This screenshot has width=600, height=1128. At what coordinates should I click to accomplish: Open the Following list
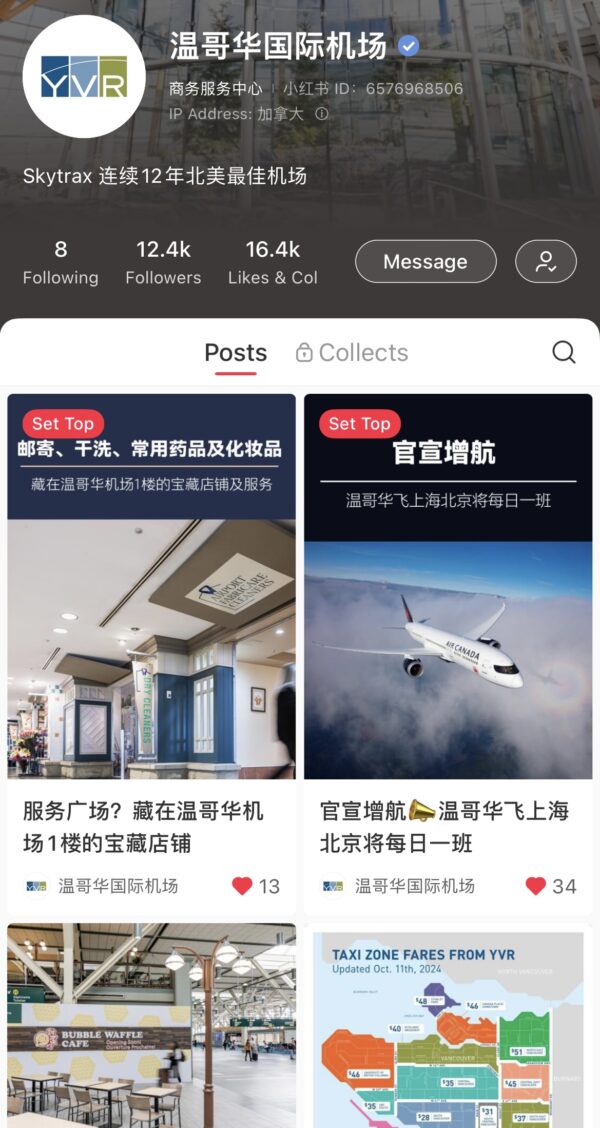(61, 262)
